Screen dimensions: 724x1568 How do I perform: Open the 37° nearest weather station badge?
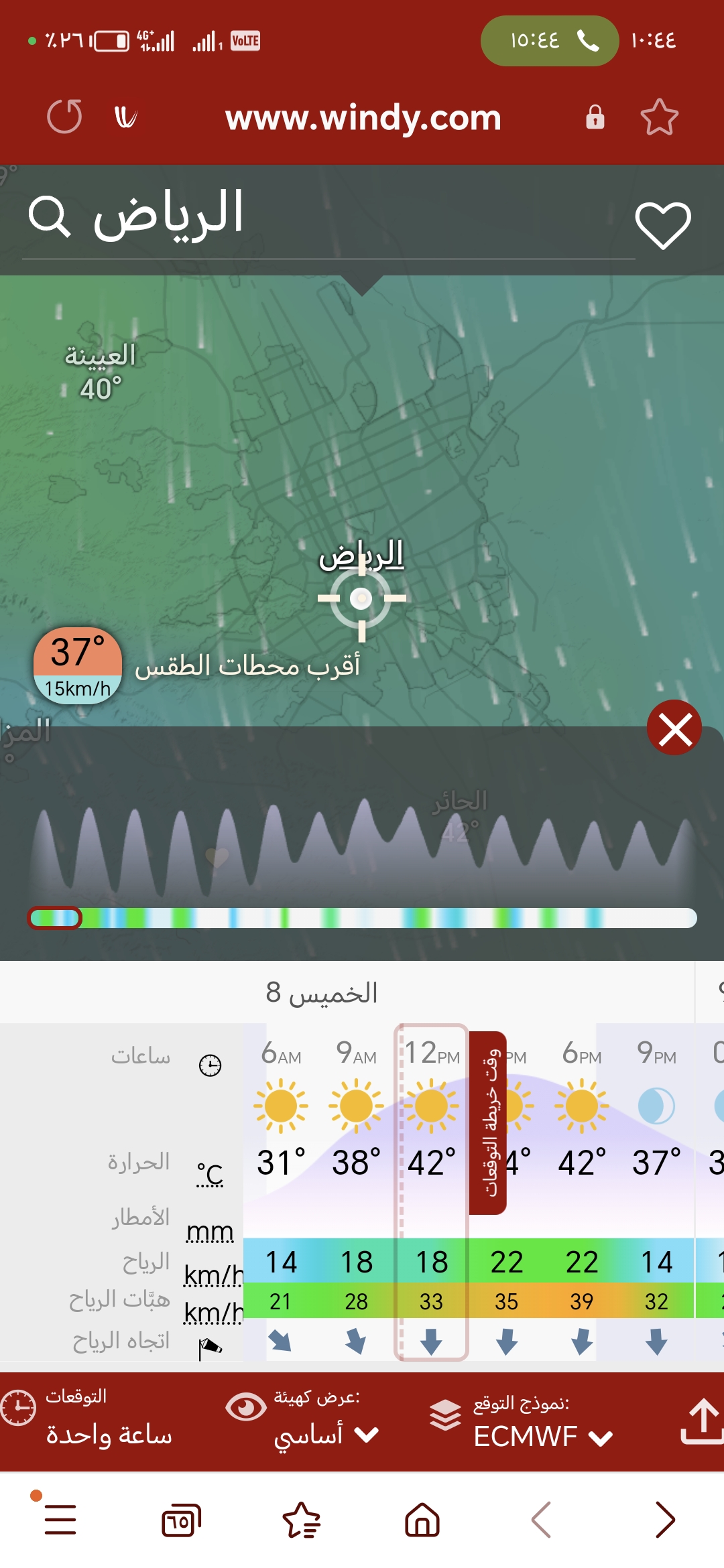pos(78,665)
